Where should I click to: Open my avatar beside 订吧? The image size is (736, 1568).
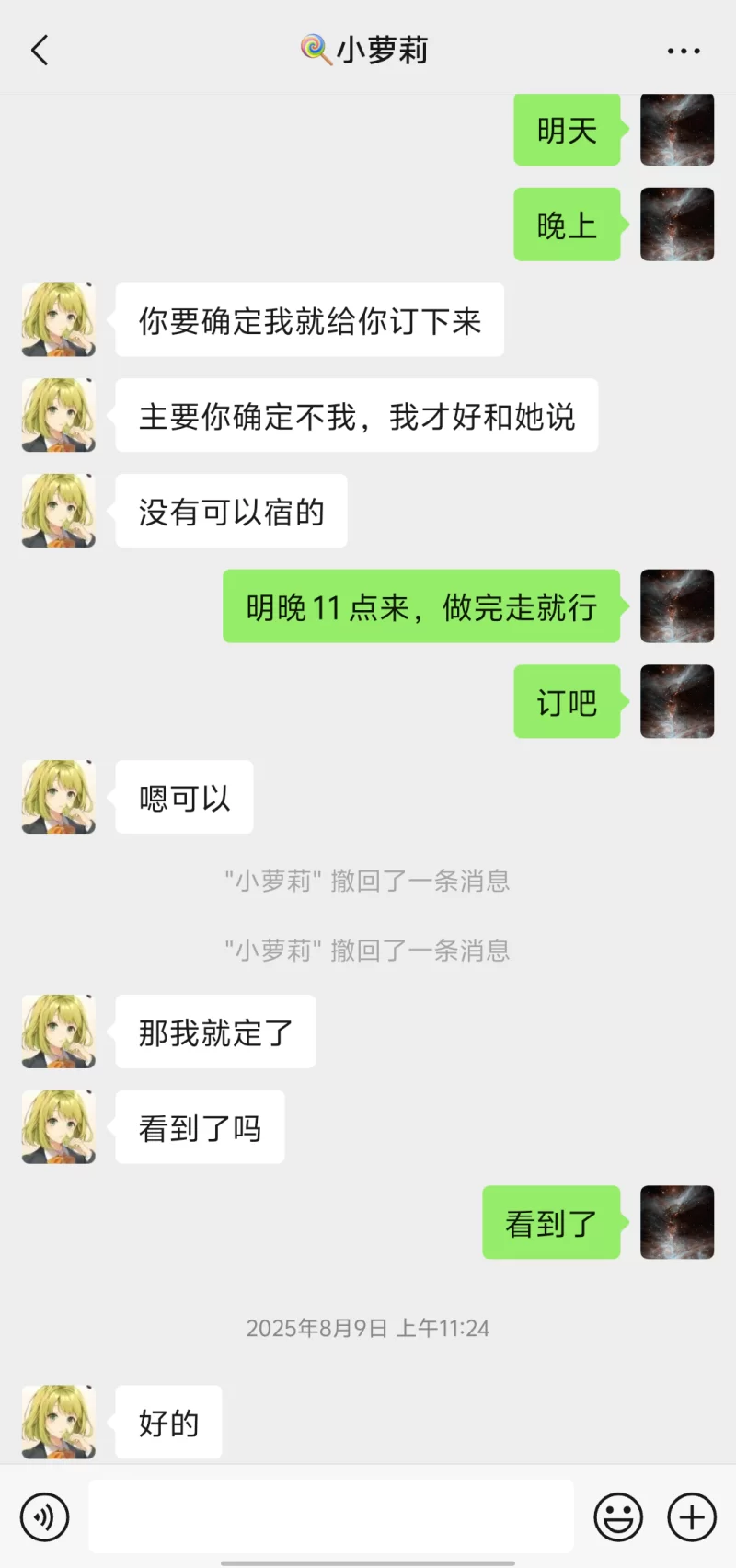(x=677, y=701)
